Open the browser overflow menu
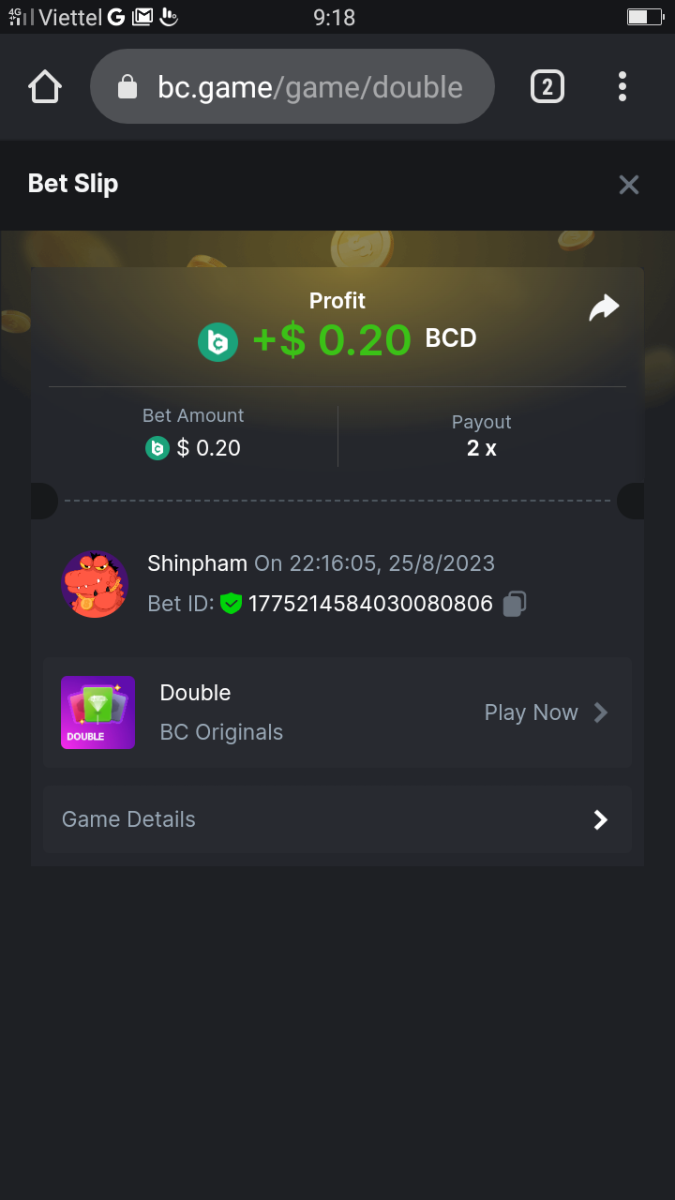 622,87
